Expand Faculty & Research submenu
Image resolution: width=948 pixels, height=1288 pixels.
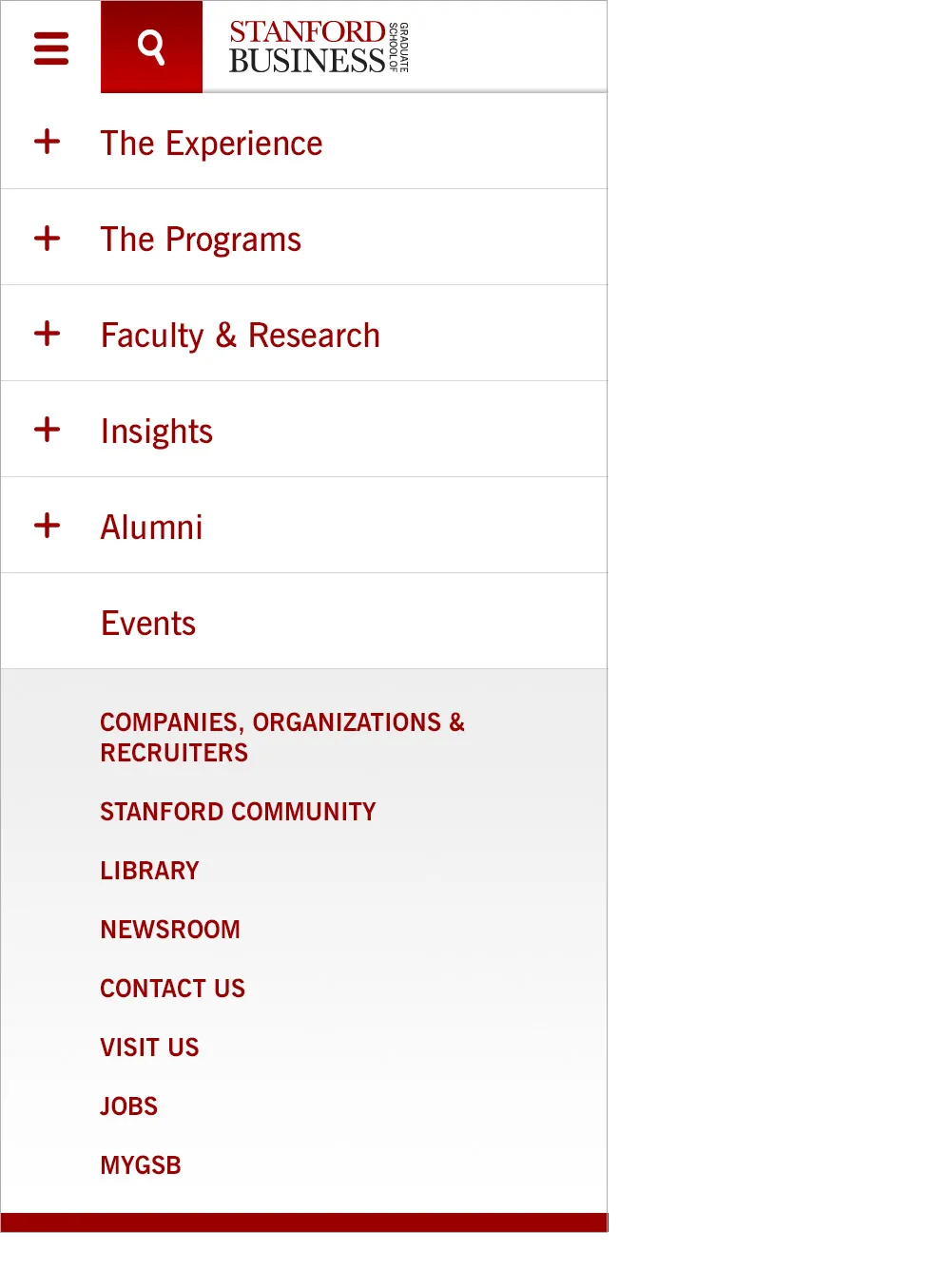[x=47, y=334]
